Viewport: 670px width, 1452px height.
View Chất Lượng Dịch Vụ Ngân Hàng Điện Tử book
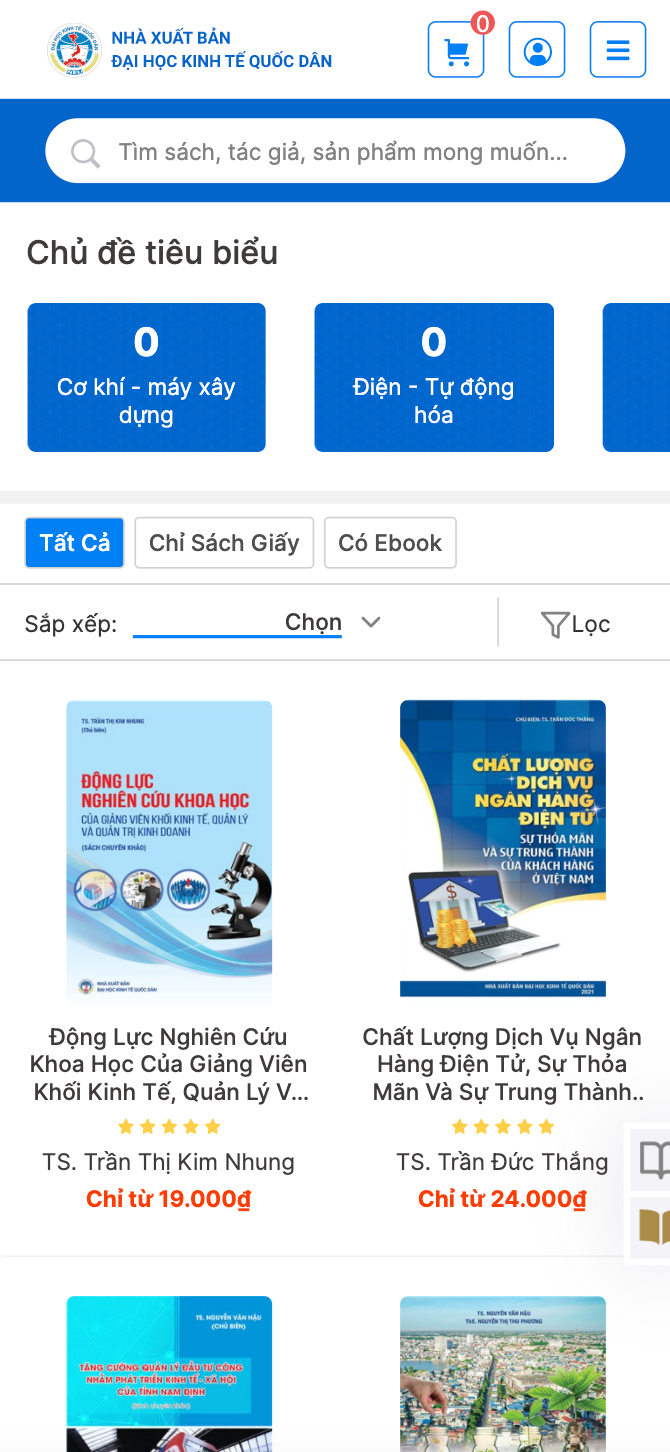tap(502, 1064)
